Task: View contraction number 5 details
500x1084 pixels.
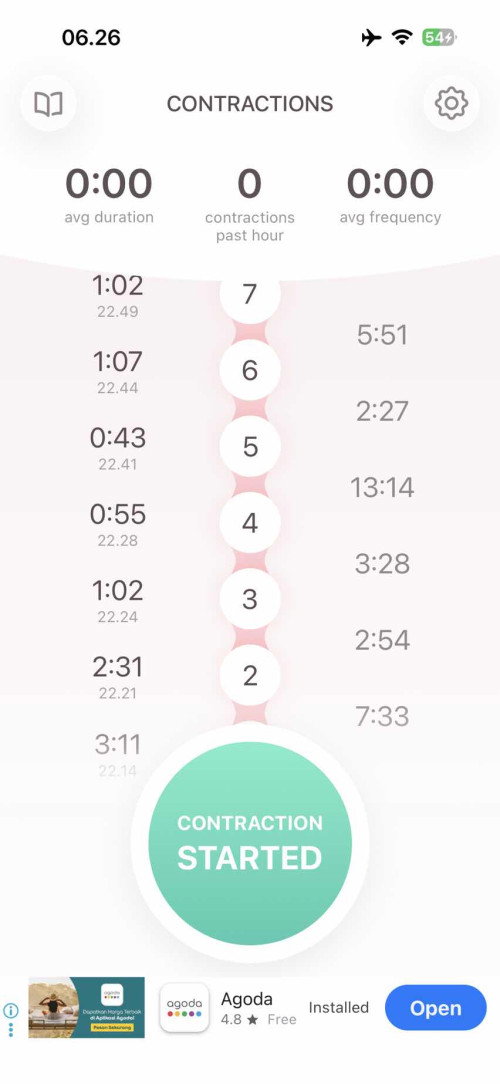Action: point(250,447)
